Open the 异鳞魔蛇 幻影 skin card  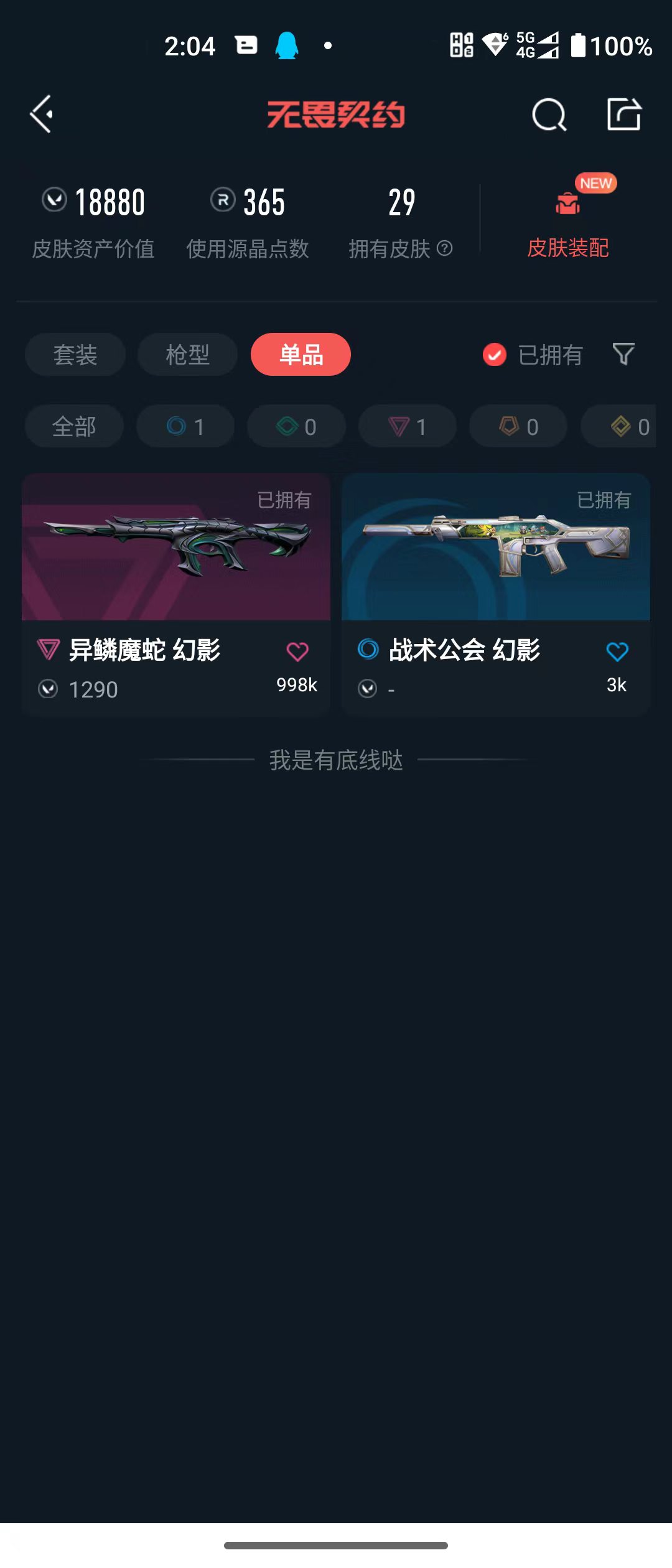pyautogui.click(x=176, y=594)
